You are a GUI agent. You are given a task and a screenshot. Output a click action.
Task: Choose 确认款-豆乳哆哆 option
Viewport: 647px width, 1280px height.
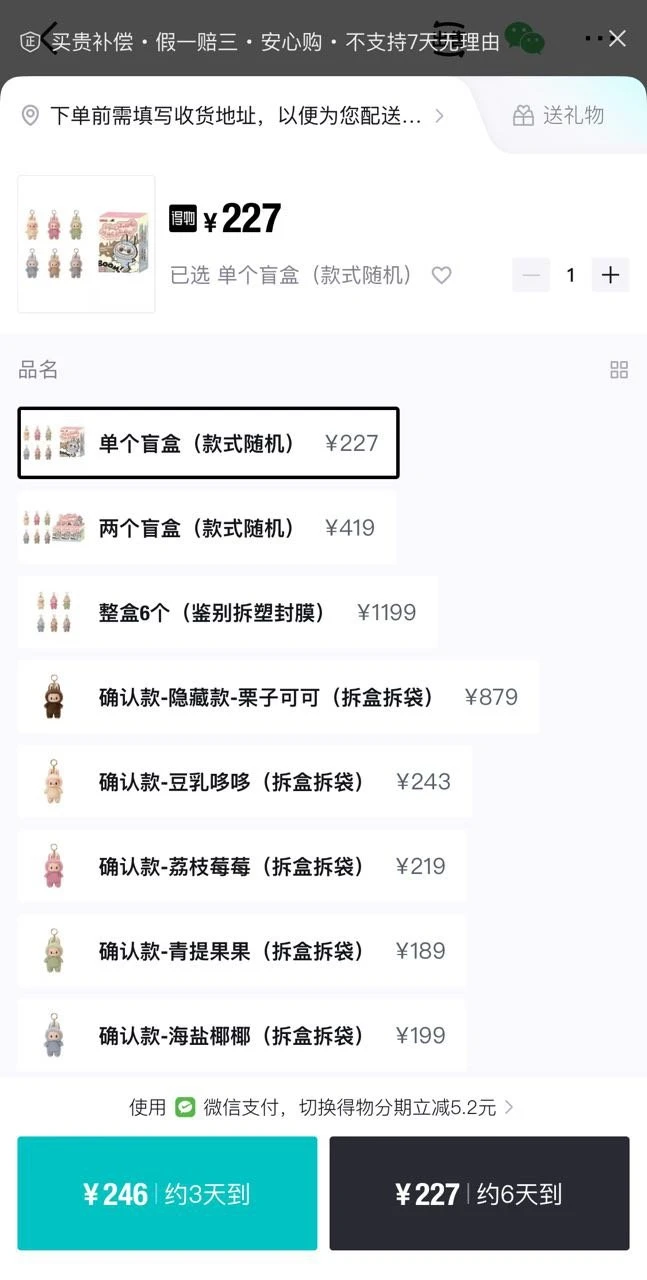tap(244, 782)
